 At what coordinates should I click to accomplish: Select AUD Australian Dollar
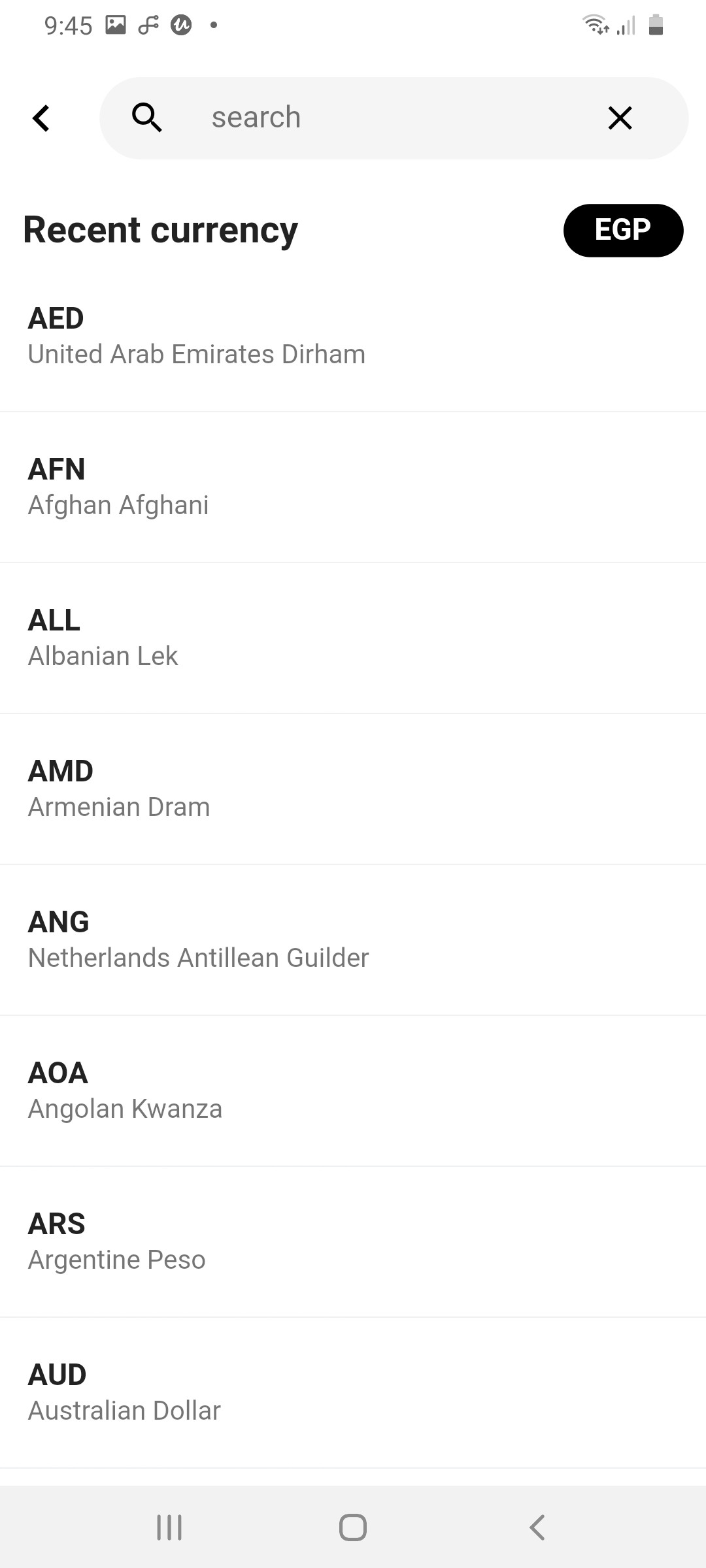pos(353,1393)
